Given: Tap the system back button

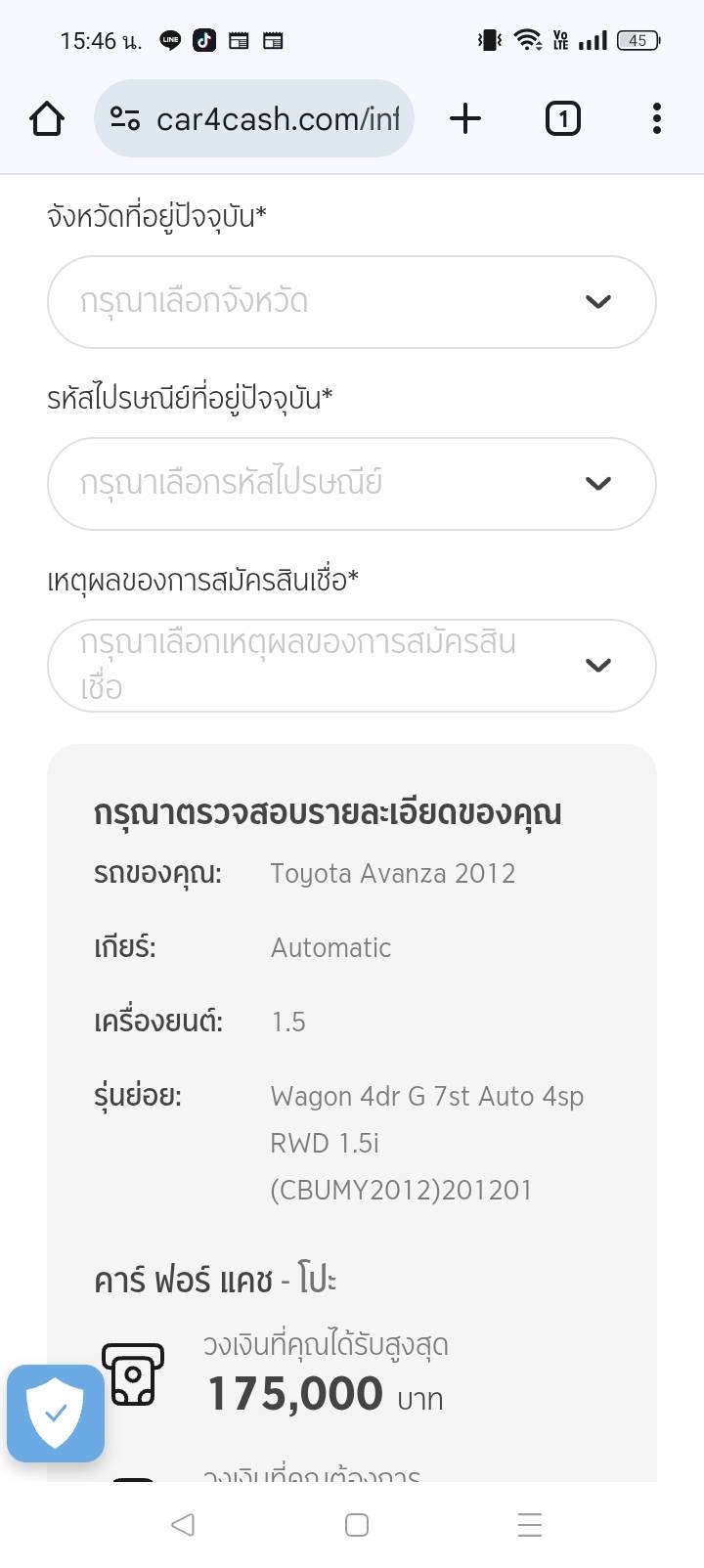Looking at the screenshot, I should click(183, 1524).
